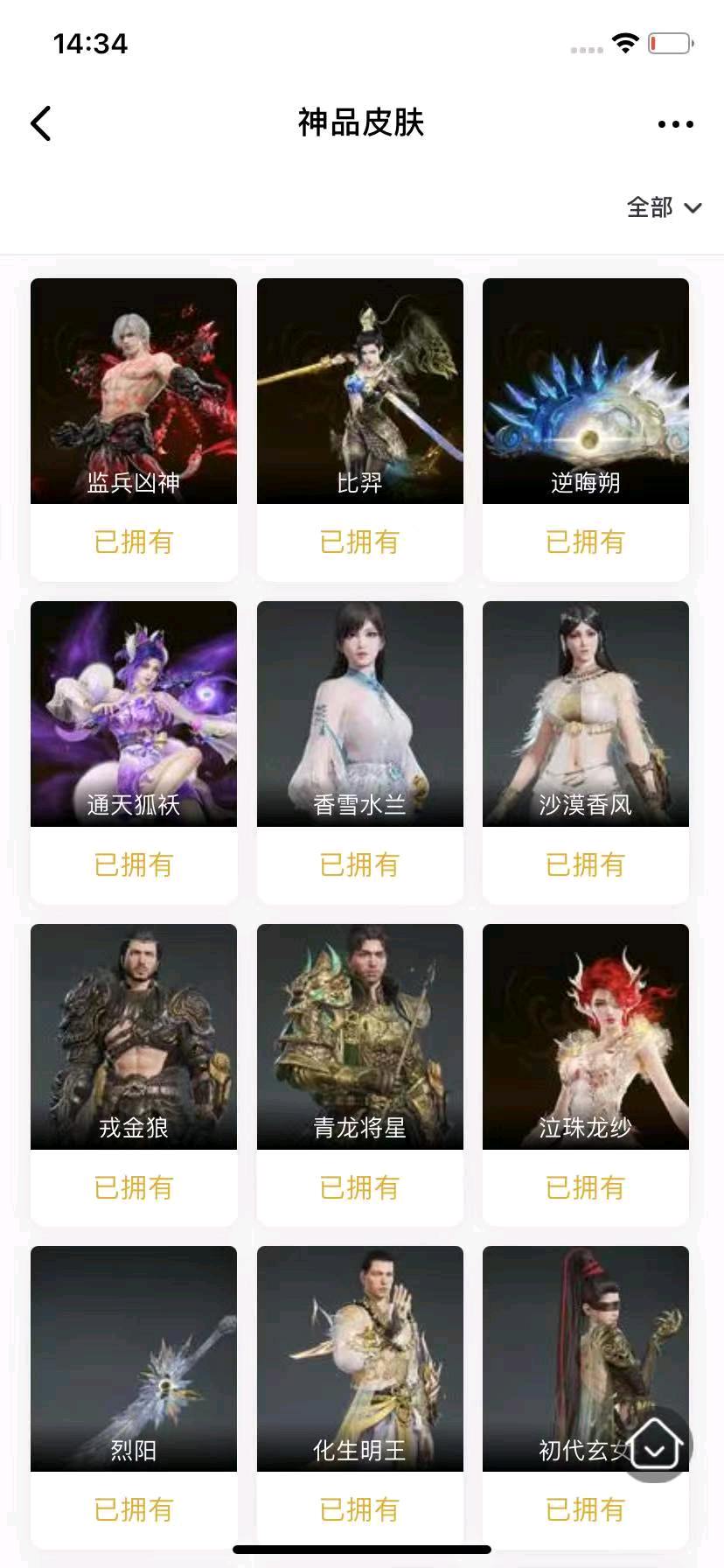Open the 化生明王 skin card

tap(359, 1358)
